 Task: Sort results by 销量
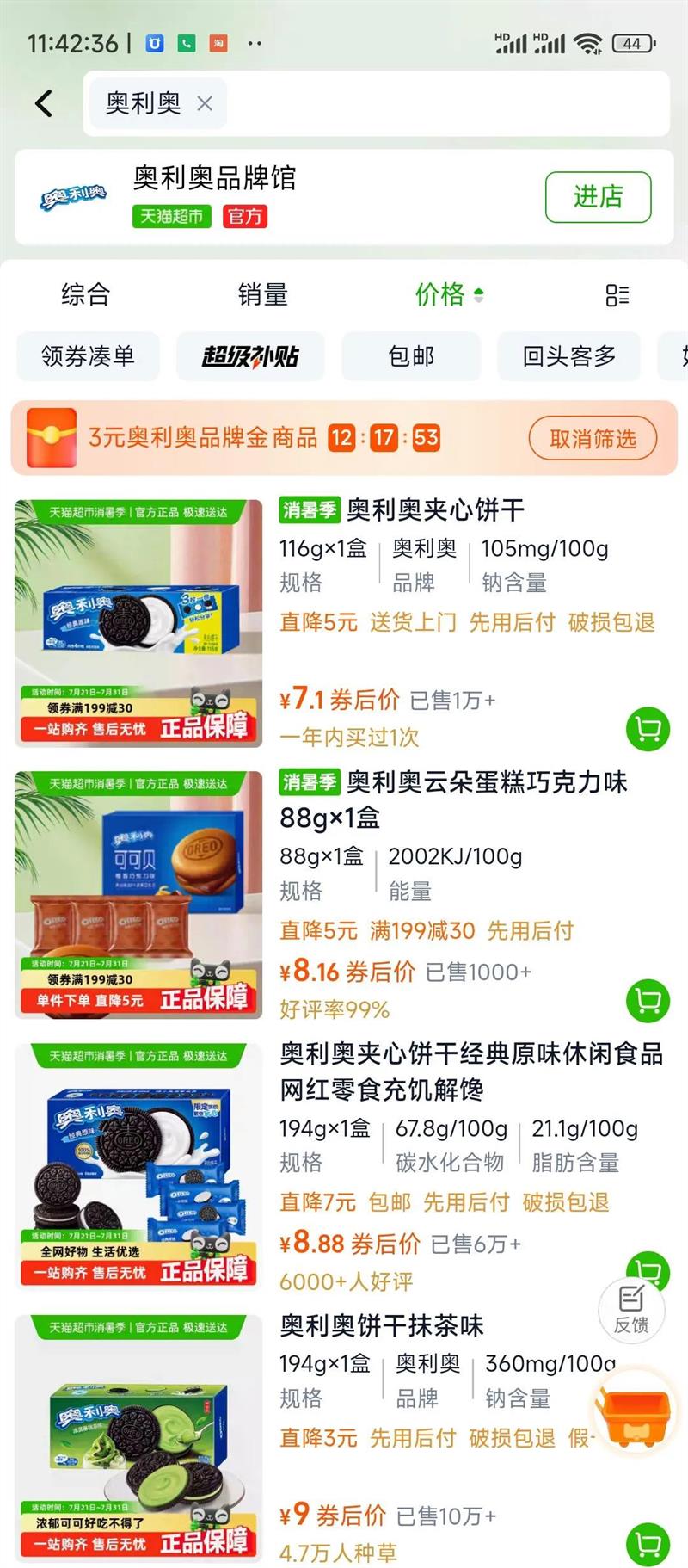[x=262, y=294]
